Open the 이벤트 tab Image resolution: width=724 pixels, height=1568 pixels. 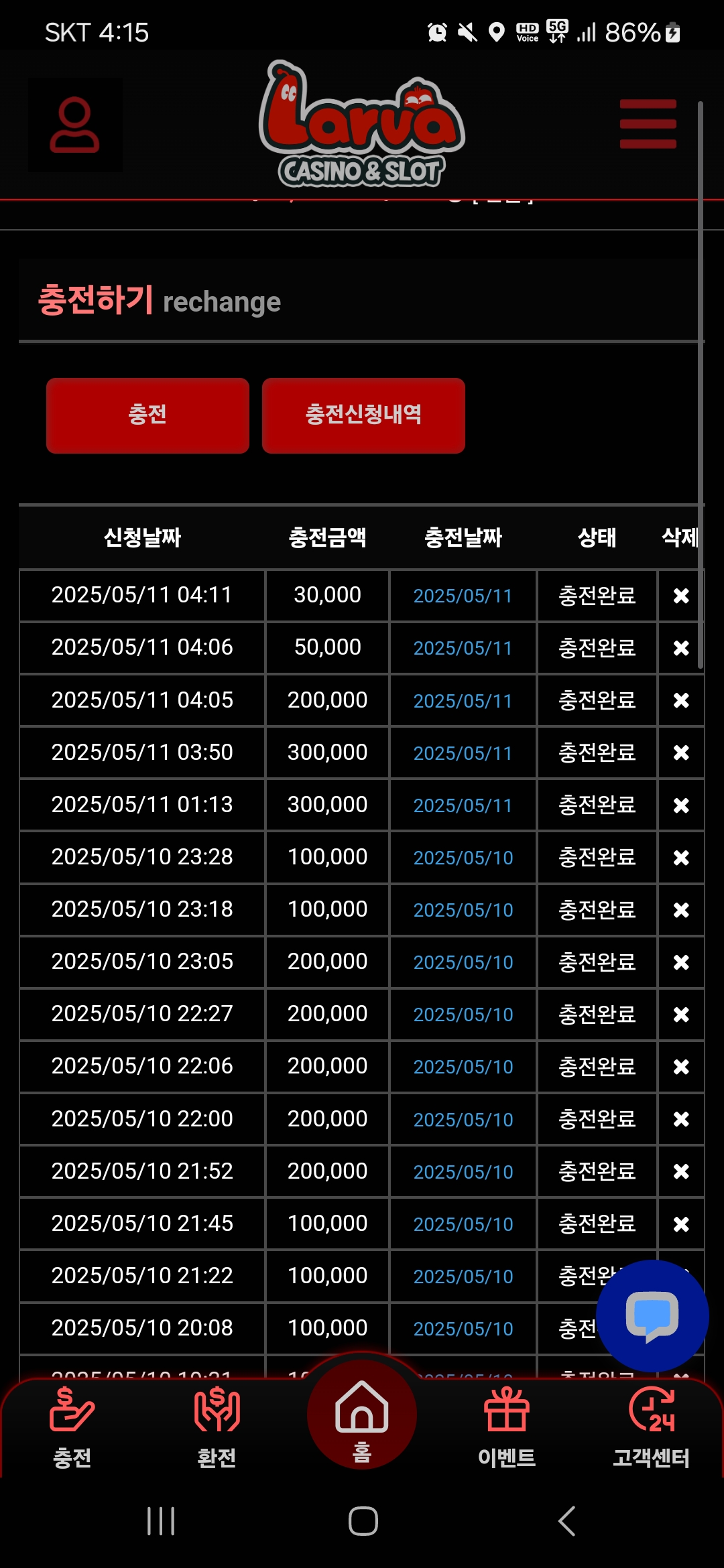[x=507, y=1427]
